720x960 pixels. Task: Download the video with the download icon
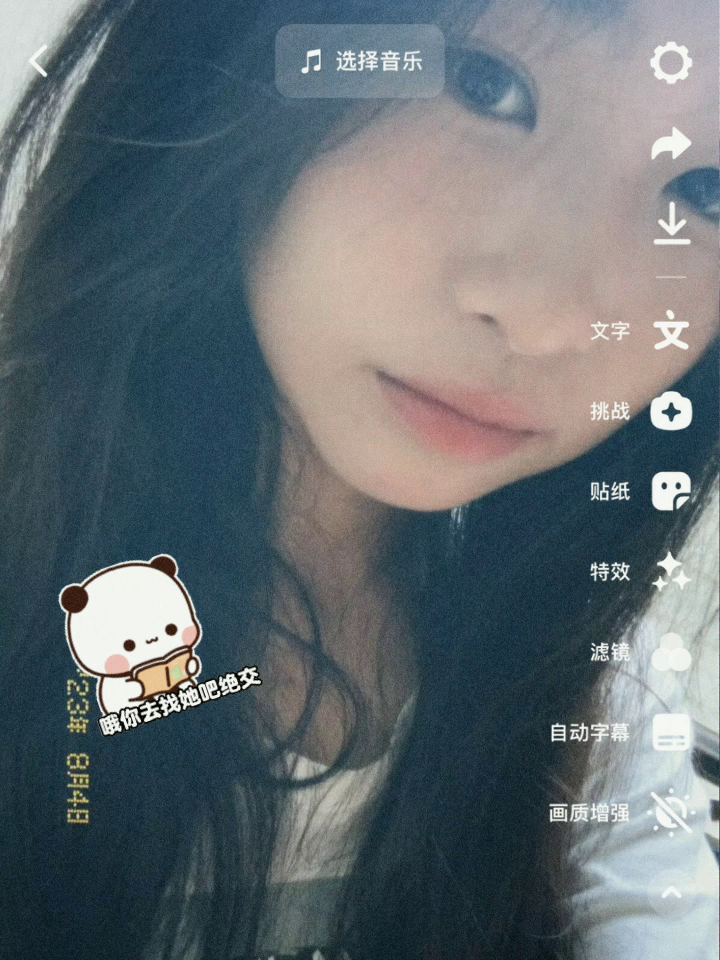671,223
